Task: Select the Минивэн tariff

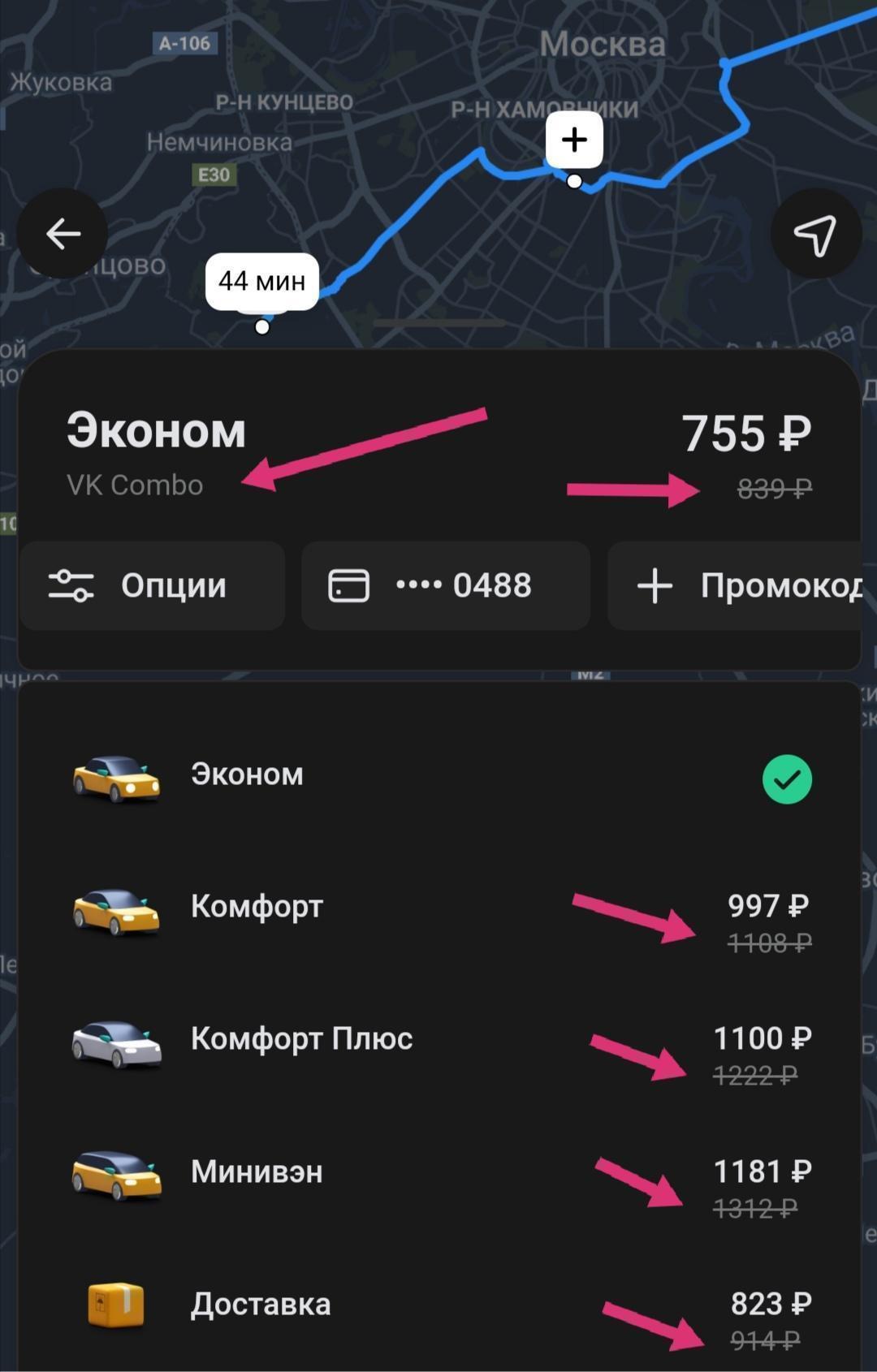Action: pos(438,1173)
